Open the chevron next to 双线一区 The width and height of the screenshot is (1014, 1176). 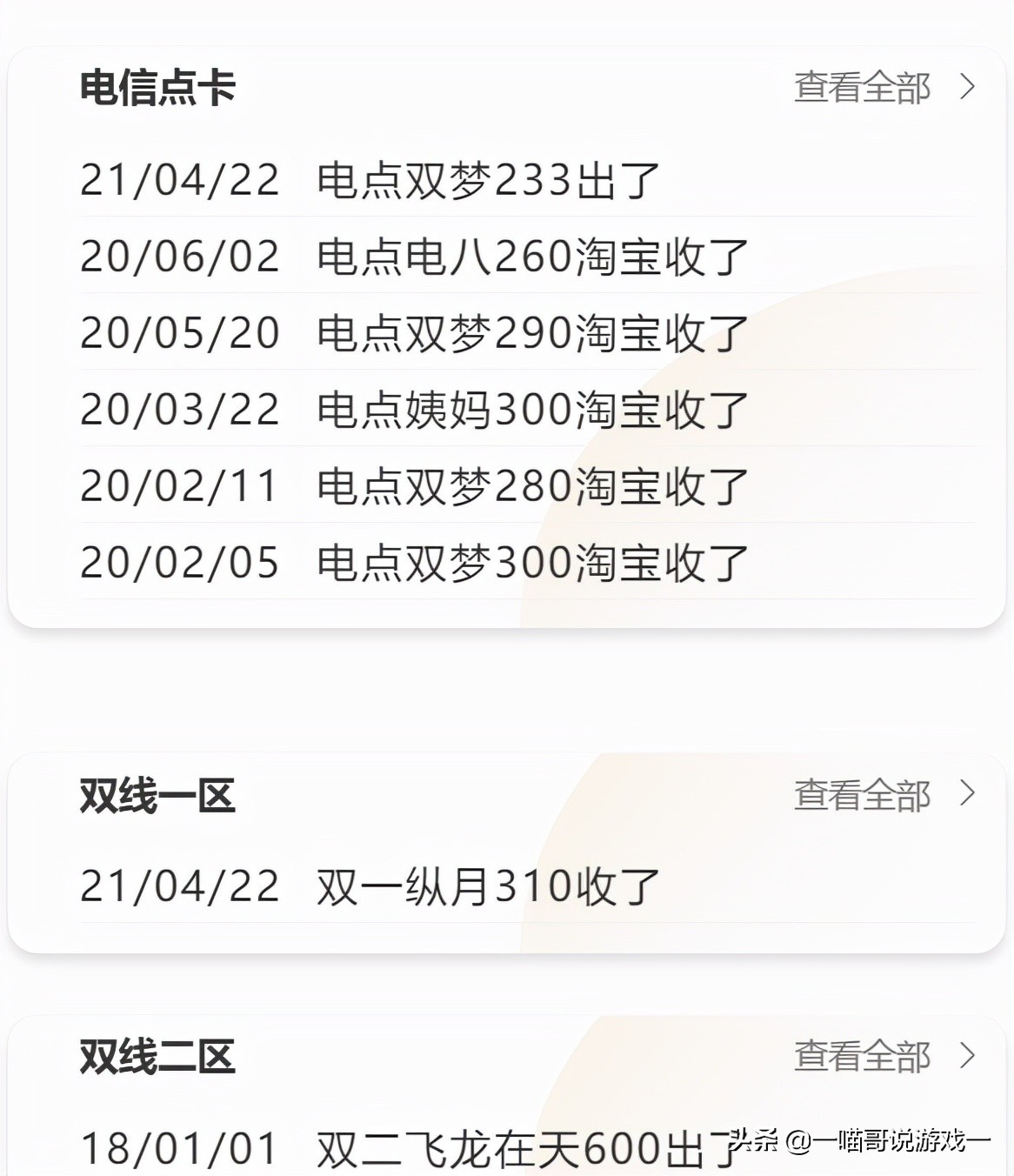[968, 794]
